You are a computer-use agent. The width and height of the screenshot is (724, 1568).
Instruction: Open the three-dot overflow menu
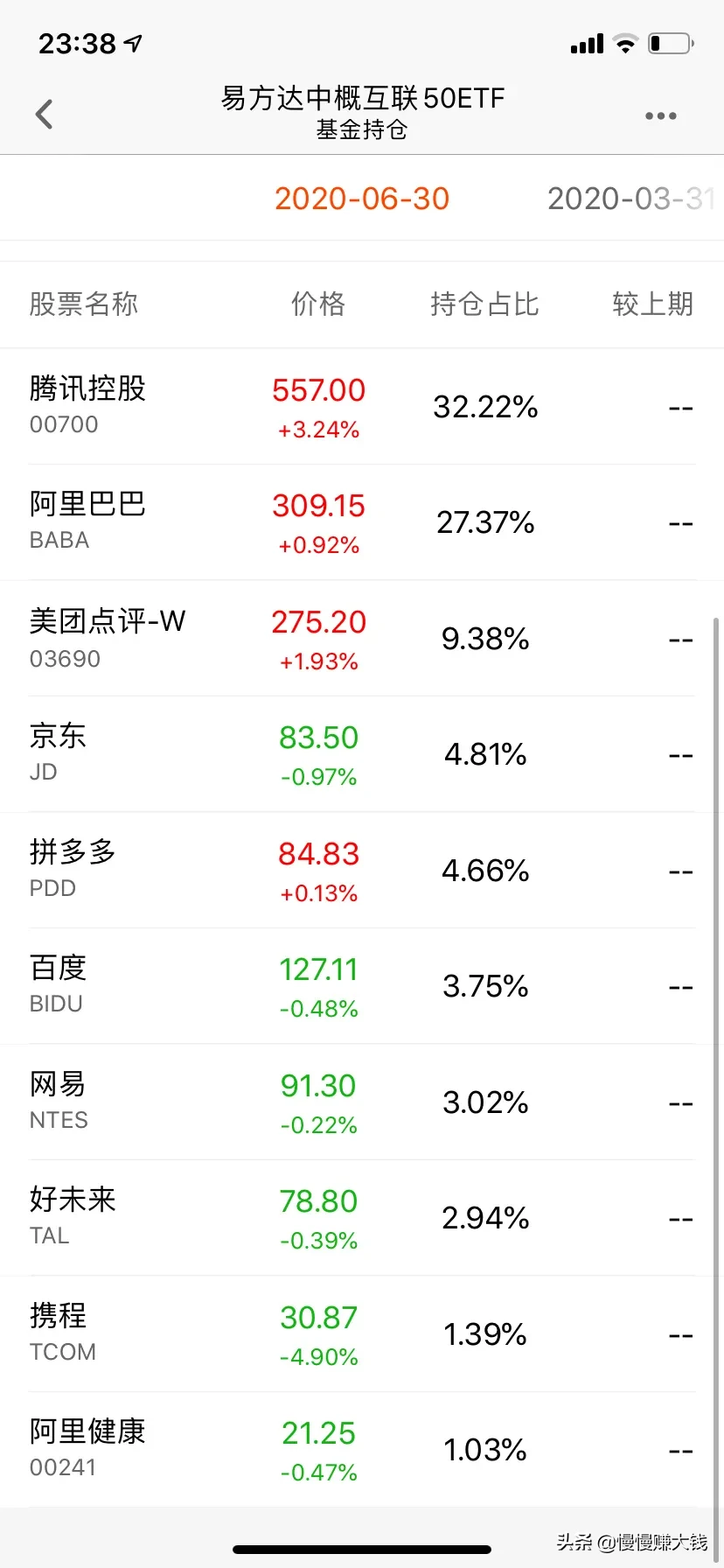pos(660,115)
